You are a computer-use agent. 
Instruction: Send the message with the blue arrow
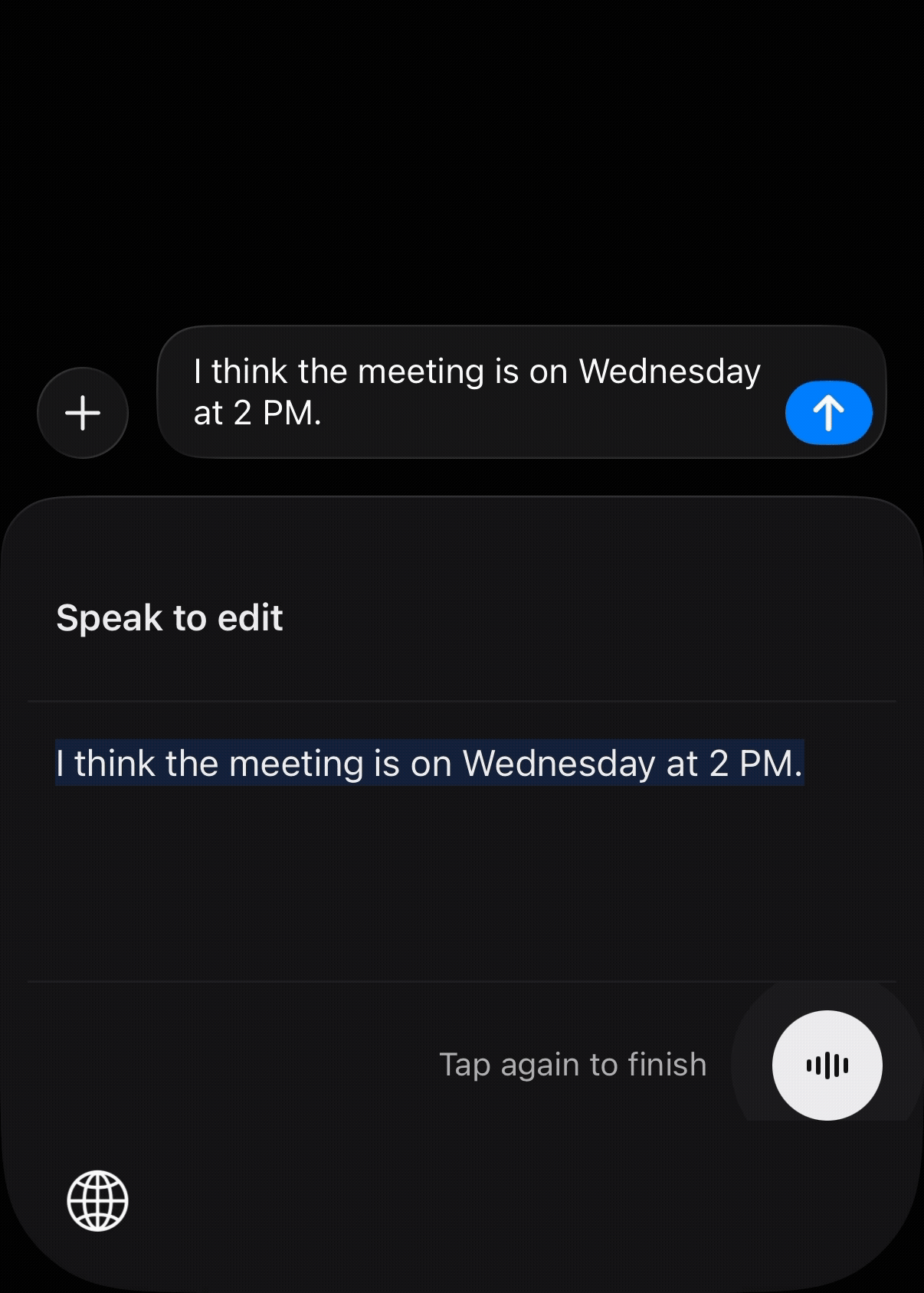point(828,413)
